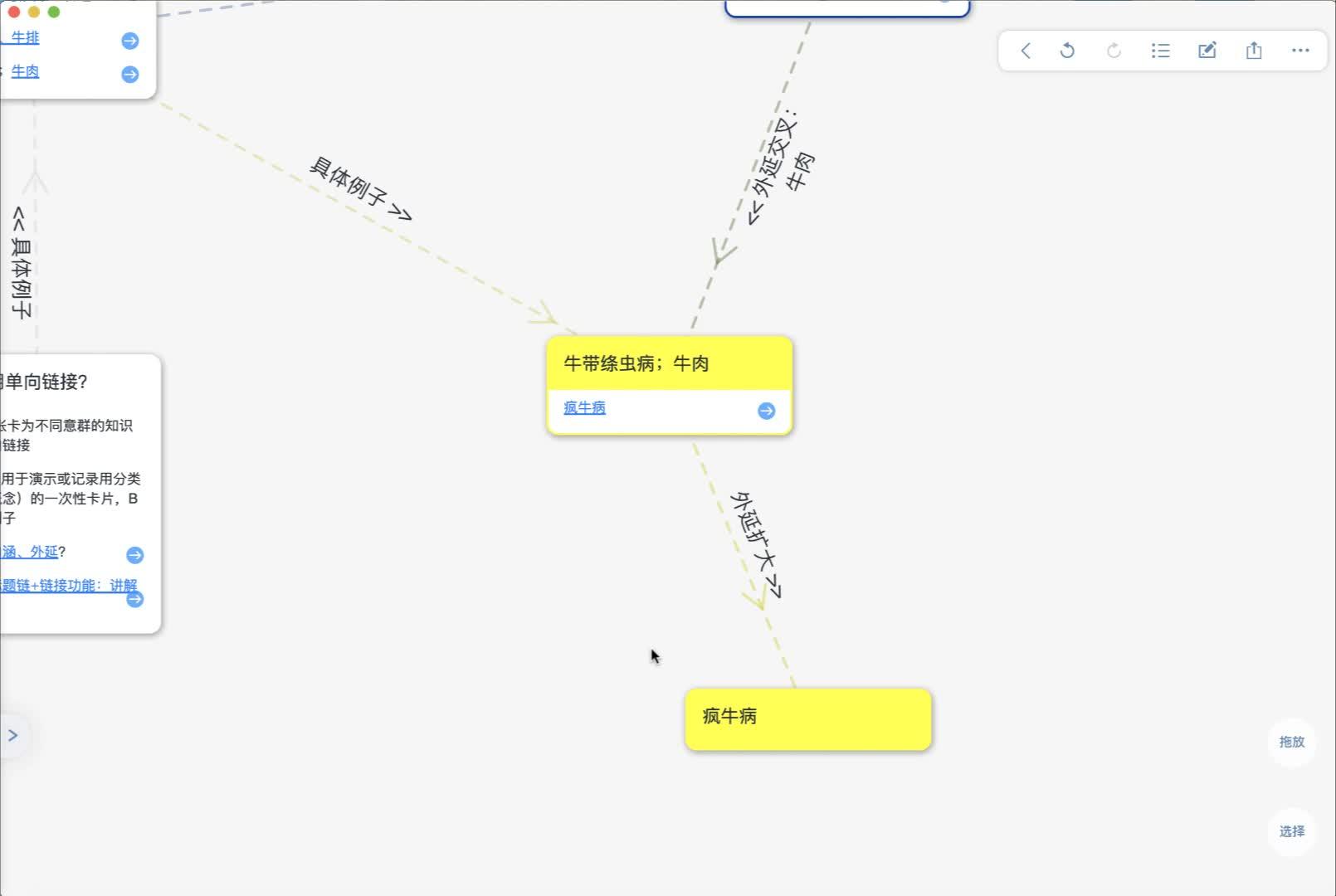The height and width of the screenshot is (896, 1336).
Task: Open the 疯牛病 link in yellow card
Action: point(584,407)
